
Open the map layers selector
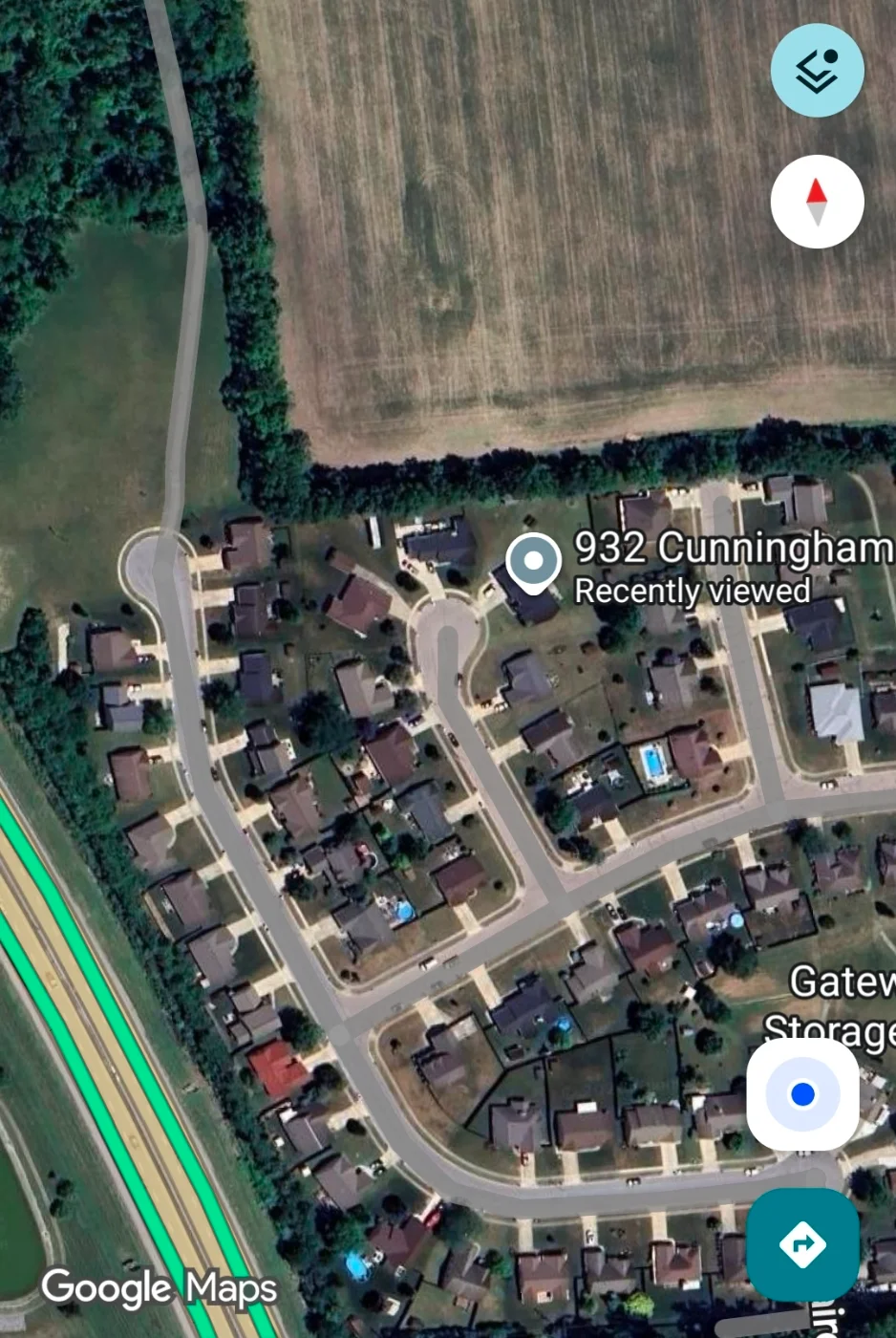[817, 71]
